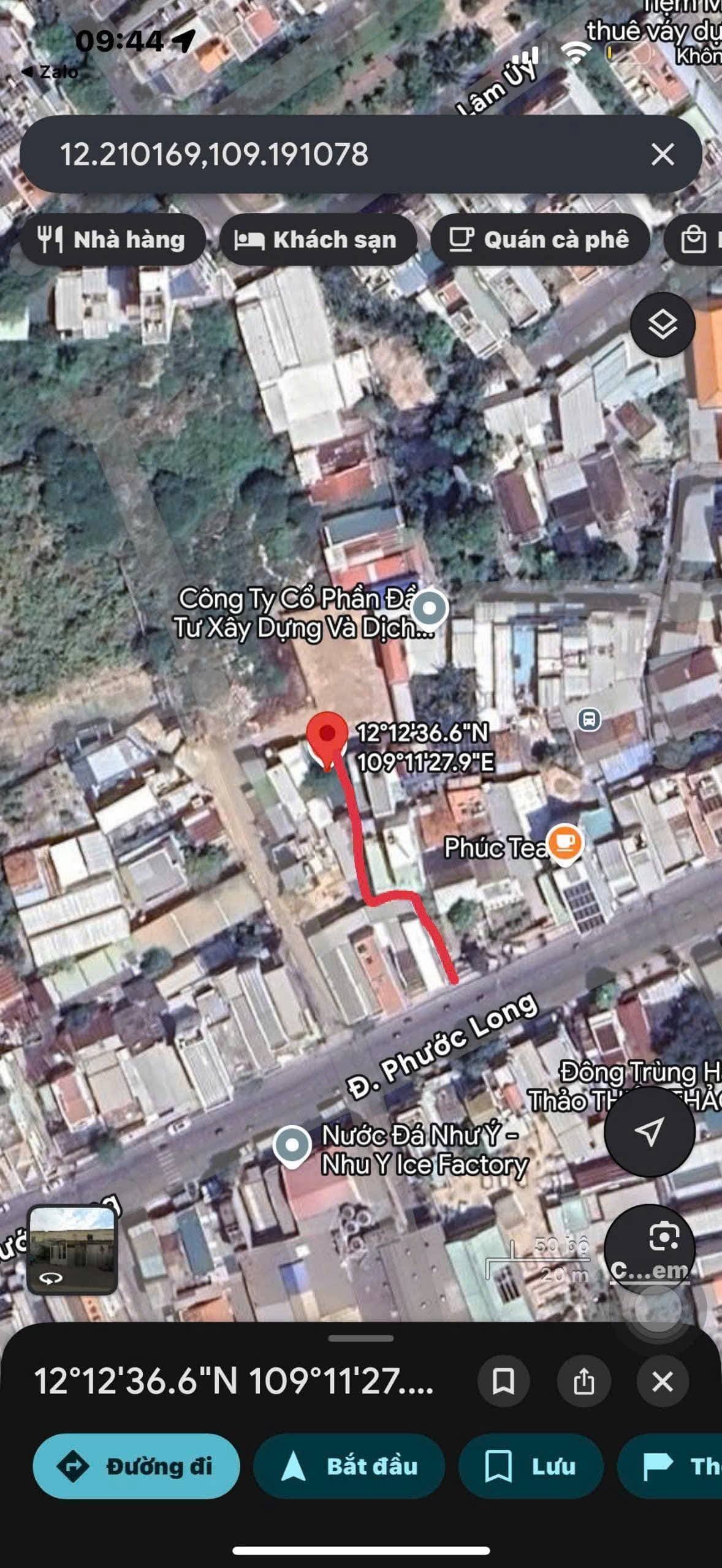Tap the Phúc Tea cafe marker

pos(564,844)
